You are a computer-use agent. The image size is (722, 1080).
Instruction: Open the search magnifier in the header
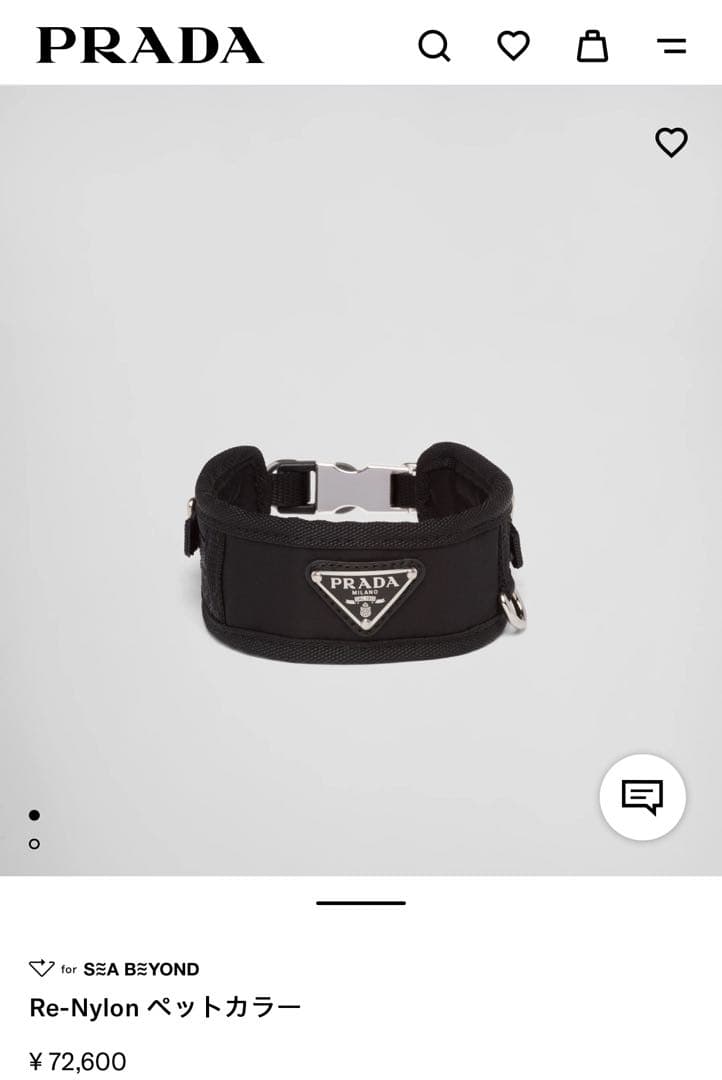click(434, 46)
